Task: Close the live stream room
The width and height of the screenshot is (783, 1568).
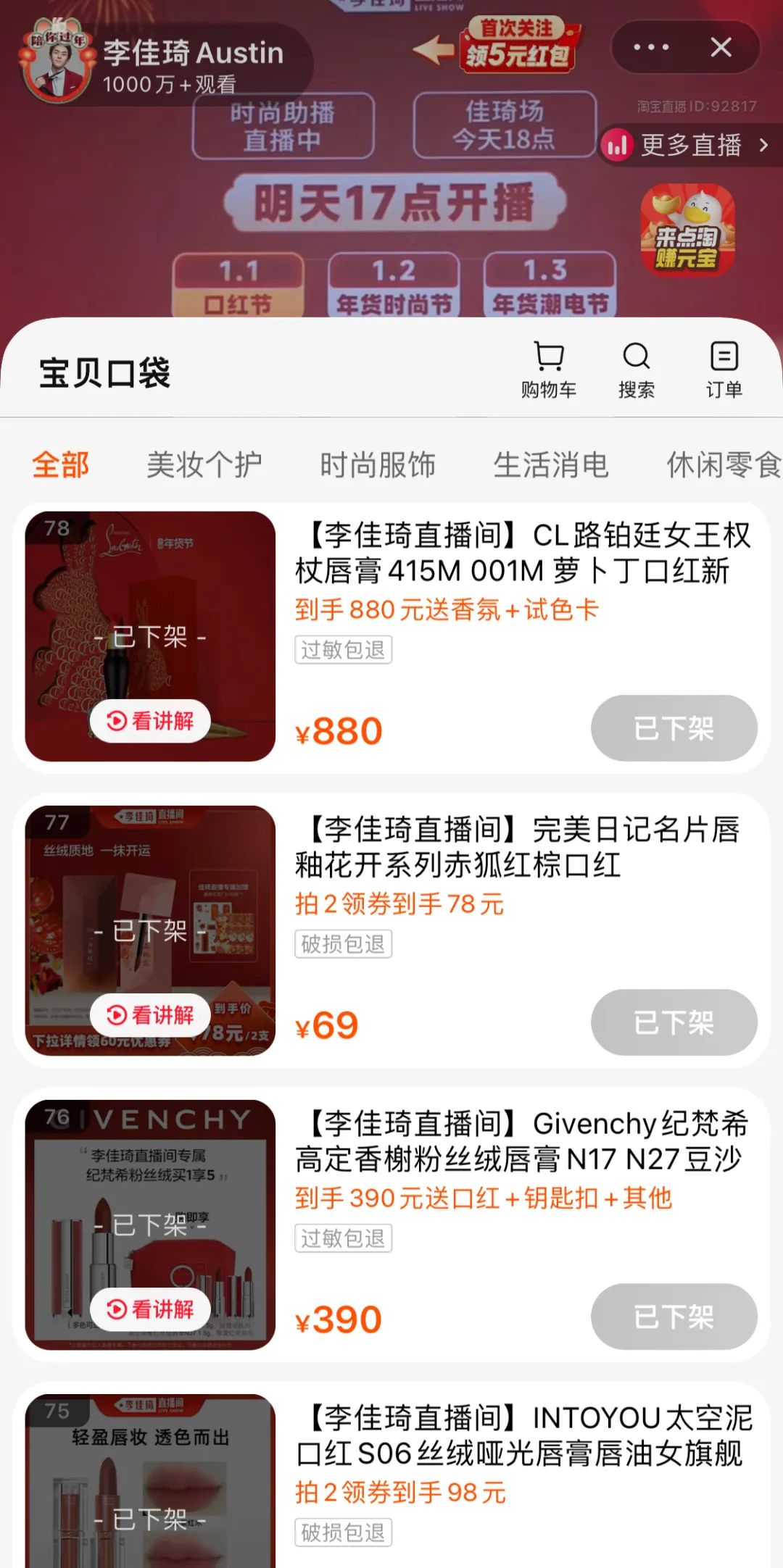Action: [x=721, y=48]
